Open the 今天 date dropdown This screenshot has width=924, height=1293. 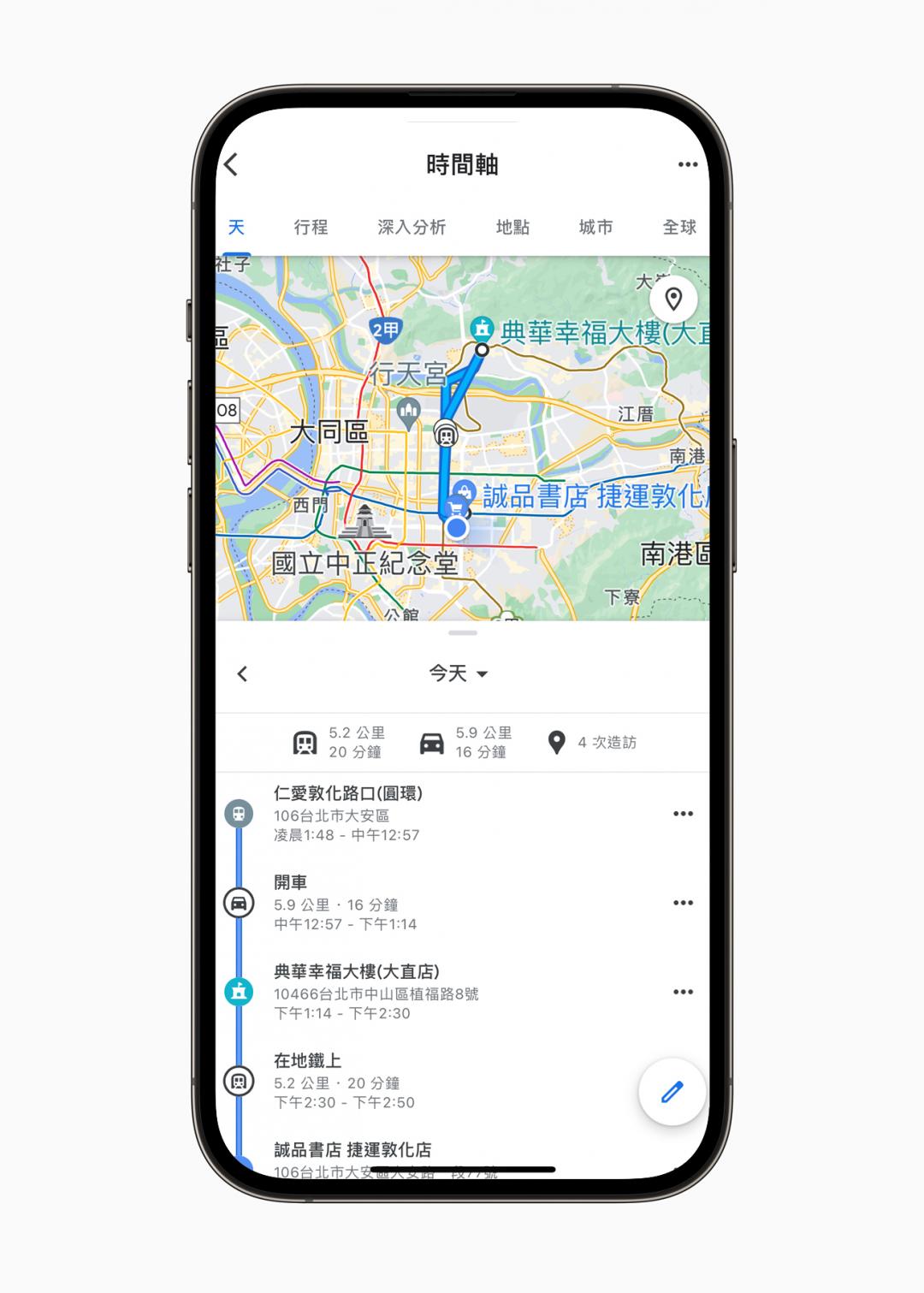pos(459,674)
